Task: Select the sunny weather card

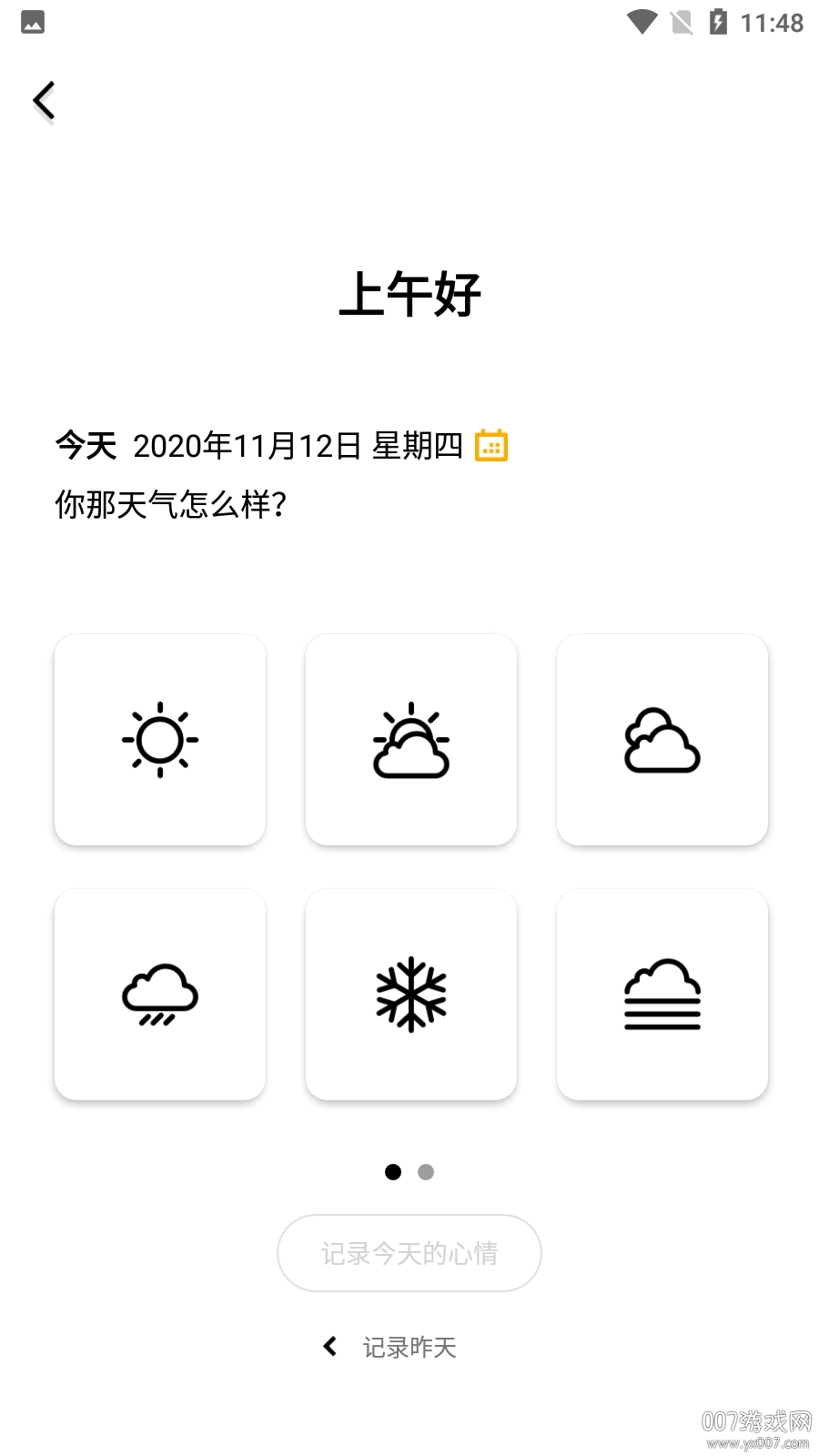Action: coord(160,740)
